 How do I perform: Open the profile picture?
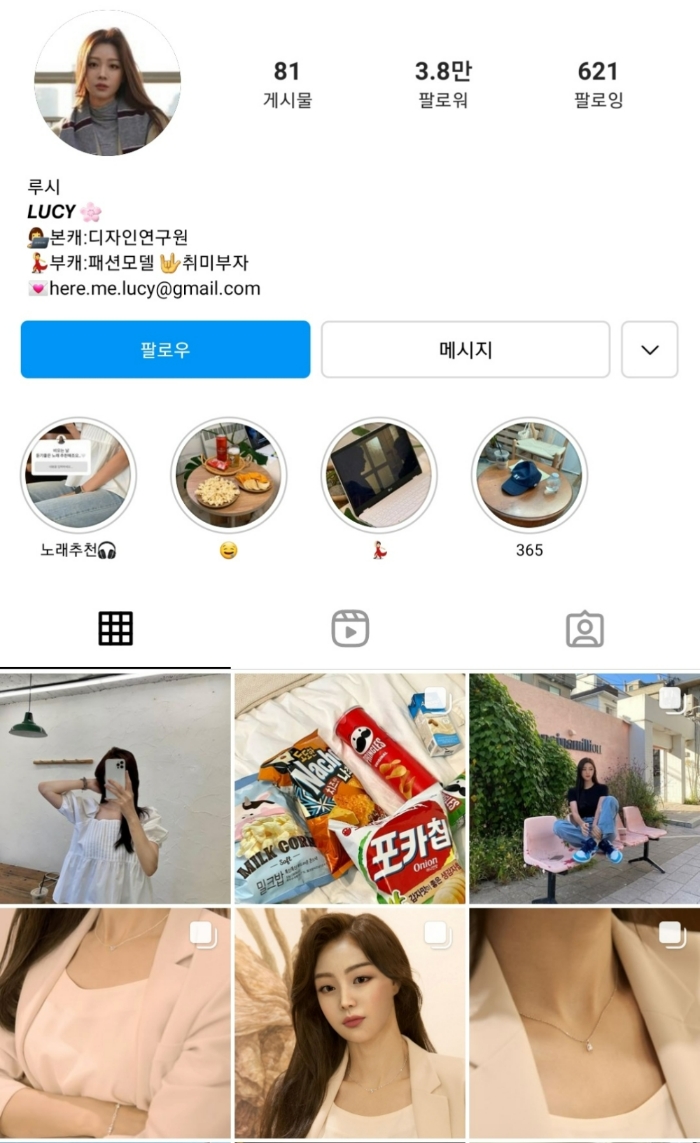tap(107, 83)
